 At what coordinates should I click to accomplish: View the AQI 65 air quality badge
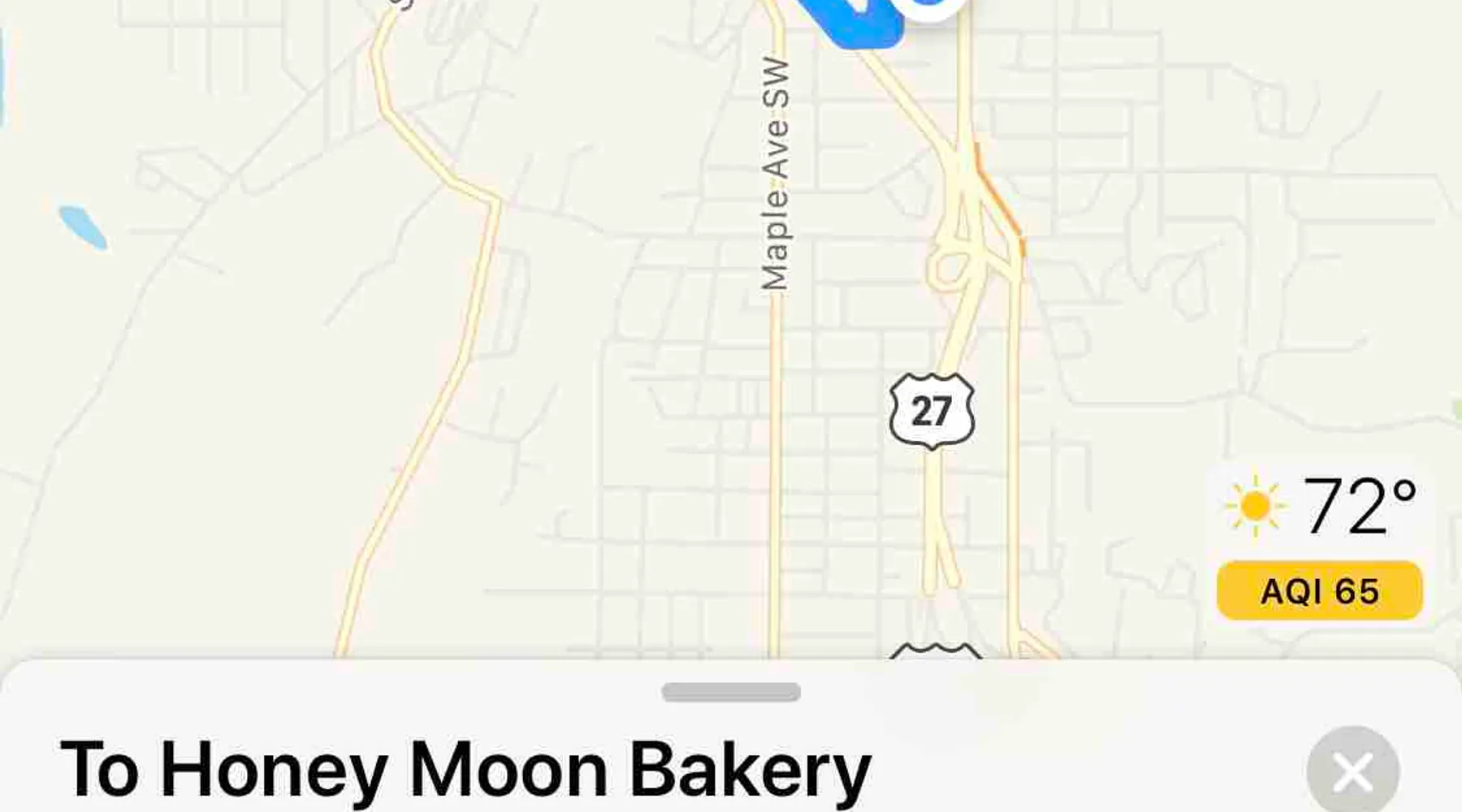(x=1319, y=591)
